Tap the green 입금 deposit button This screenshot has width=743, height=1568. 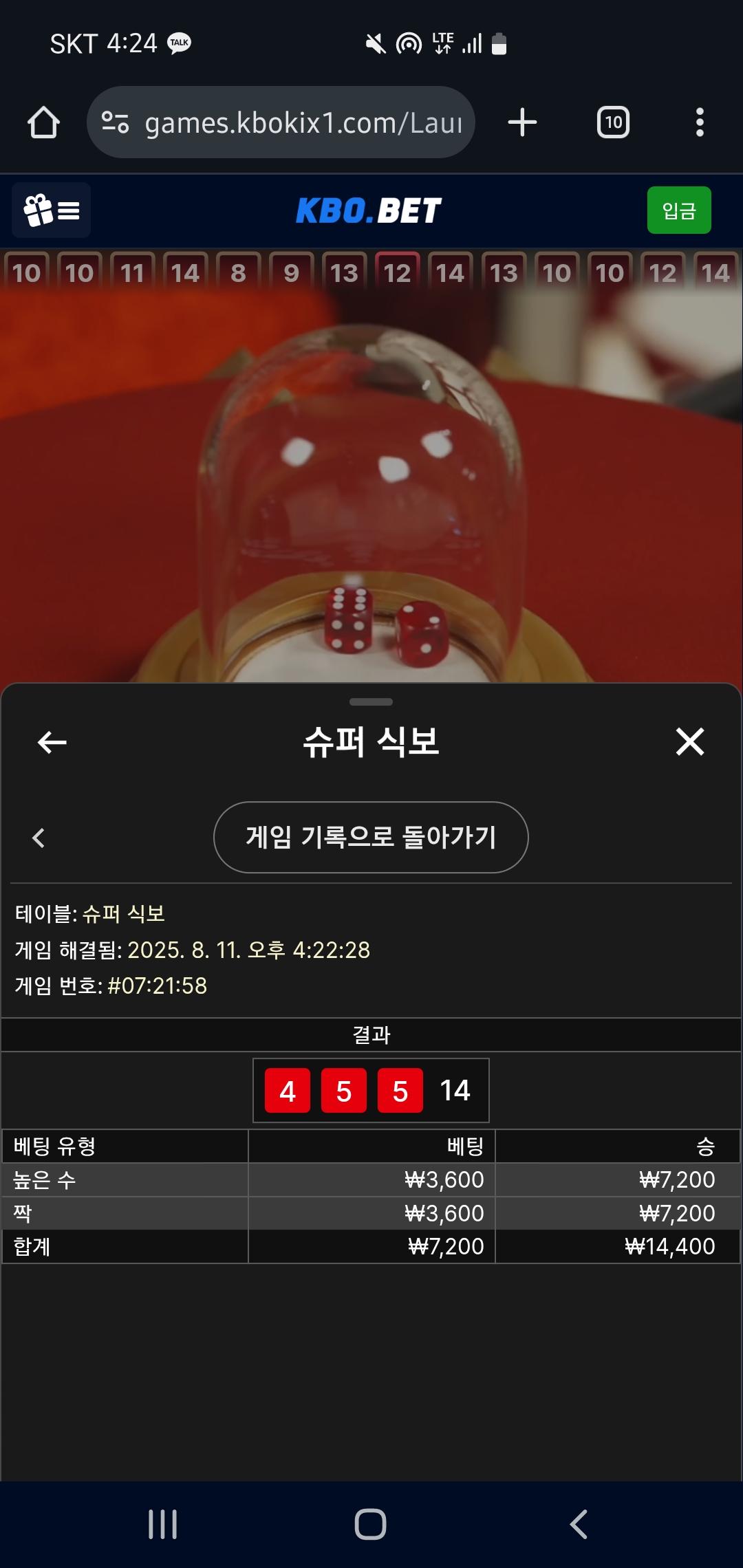point(678,210)
